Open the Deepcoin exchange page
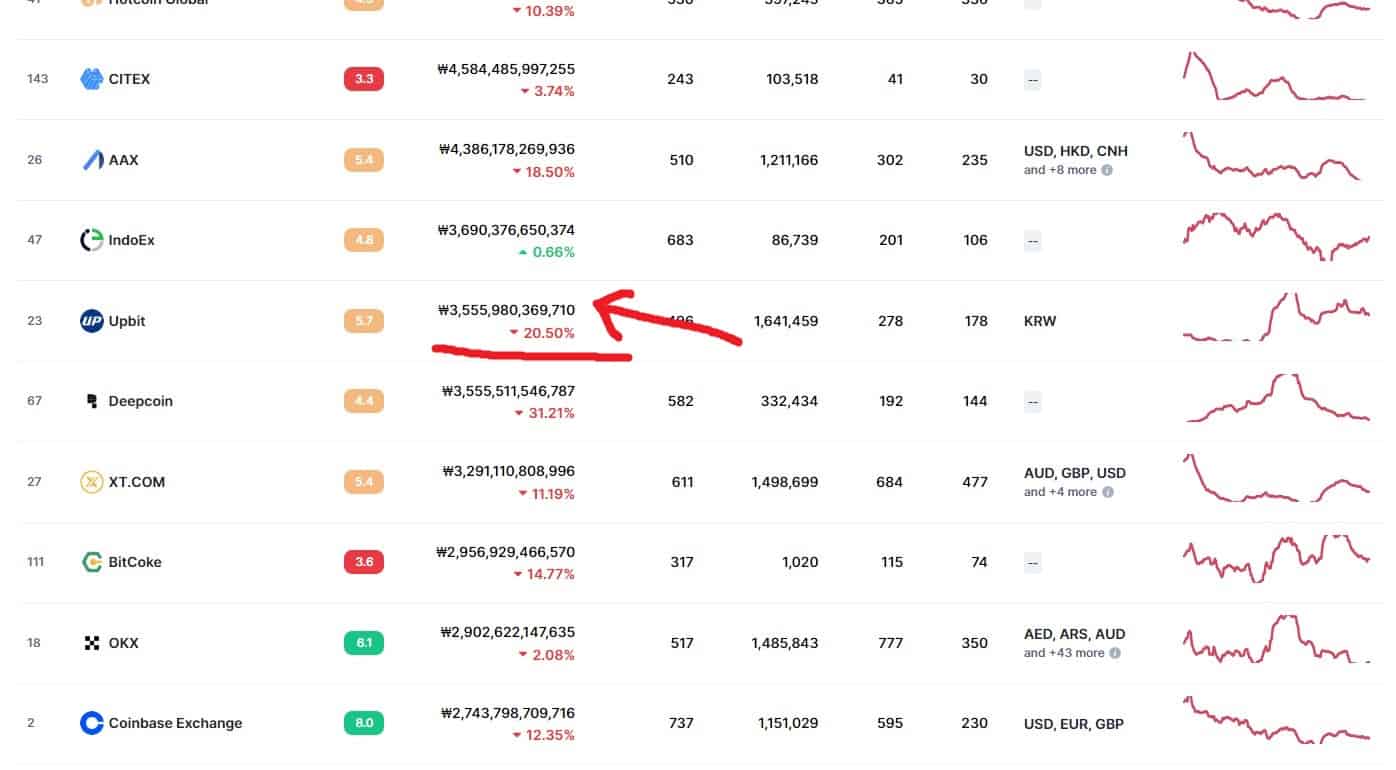 point(140,401)
